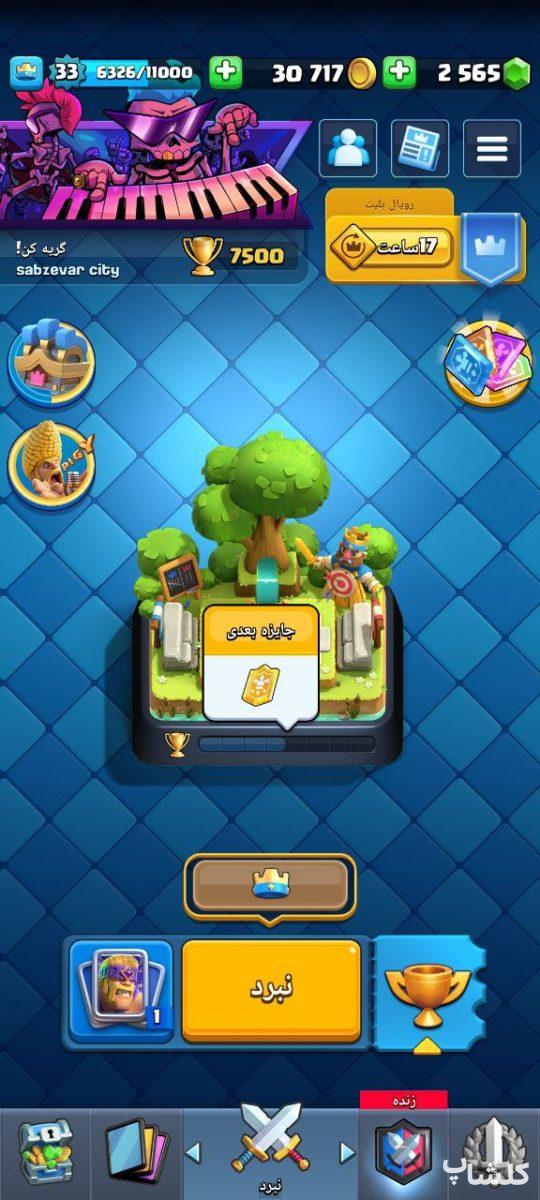Viewport: 540px width, 1200px height.
Task: Open the crown chest button
Action: (x=269, y=885)
